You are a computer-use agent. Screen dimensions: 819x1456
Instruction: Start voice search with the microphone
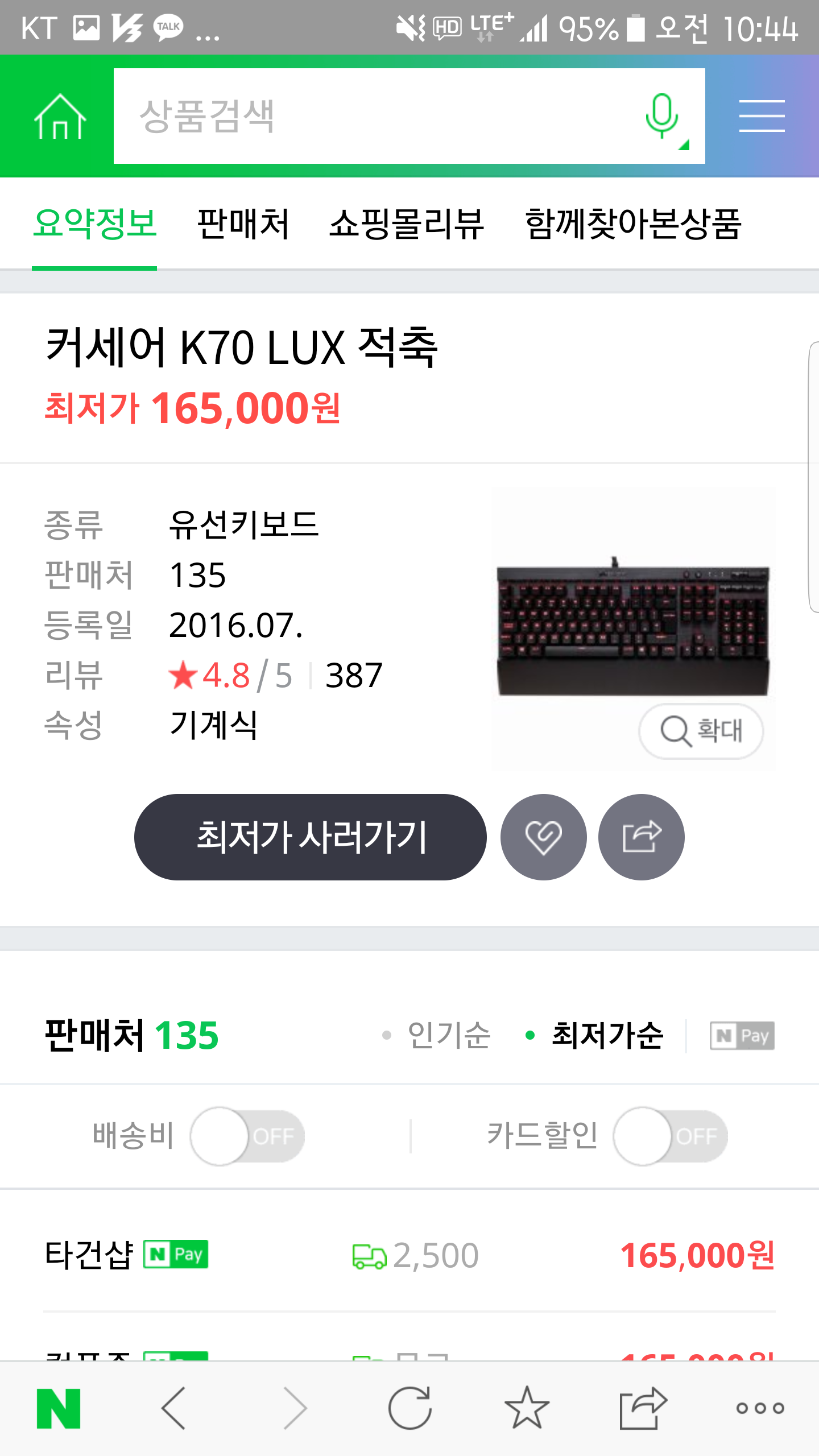tap(663, 117)
